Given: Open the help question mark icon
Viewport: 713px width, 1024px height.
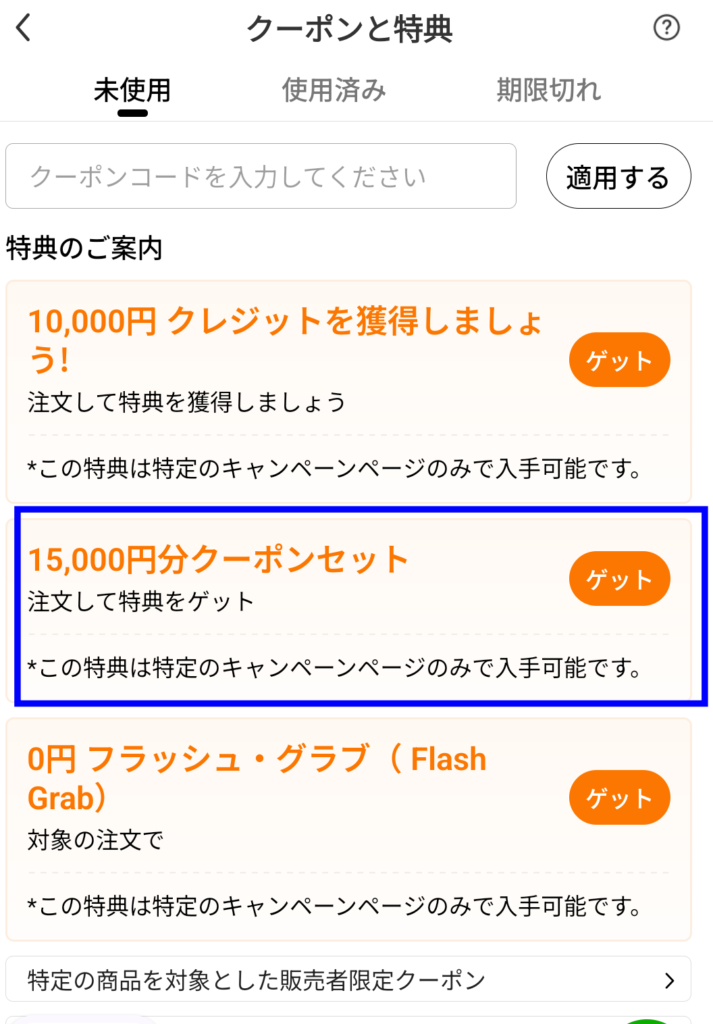Looking at the screenshot, I should tap(666, 28).
